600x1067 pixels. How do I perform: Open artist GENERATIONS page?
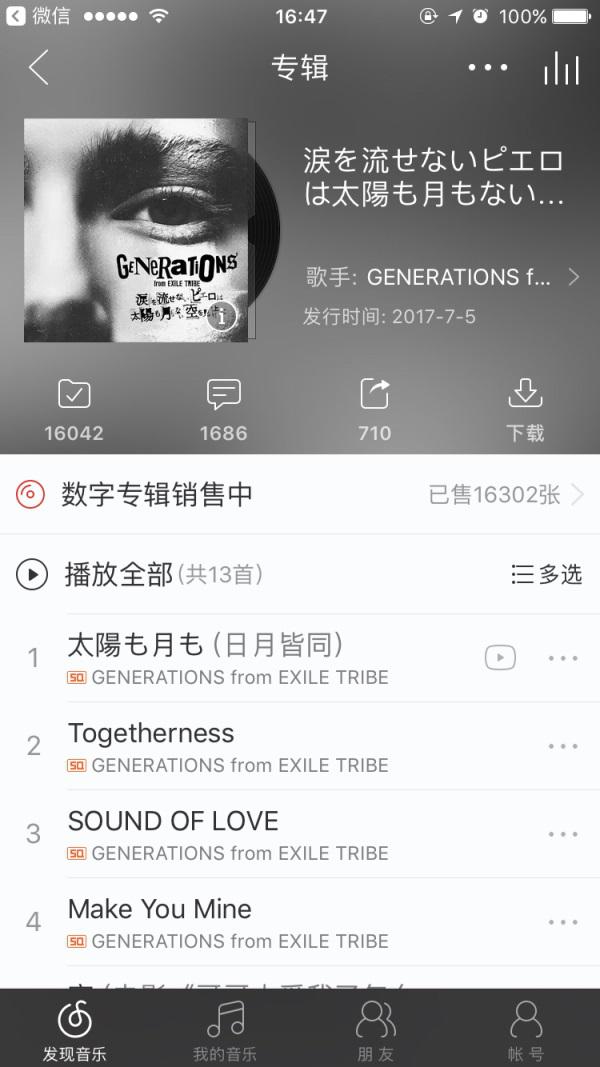click(440, 277)
